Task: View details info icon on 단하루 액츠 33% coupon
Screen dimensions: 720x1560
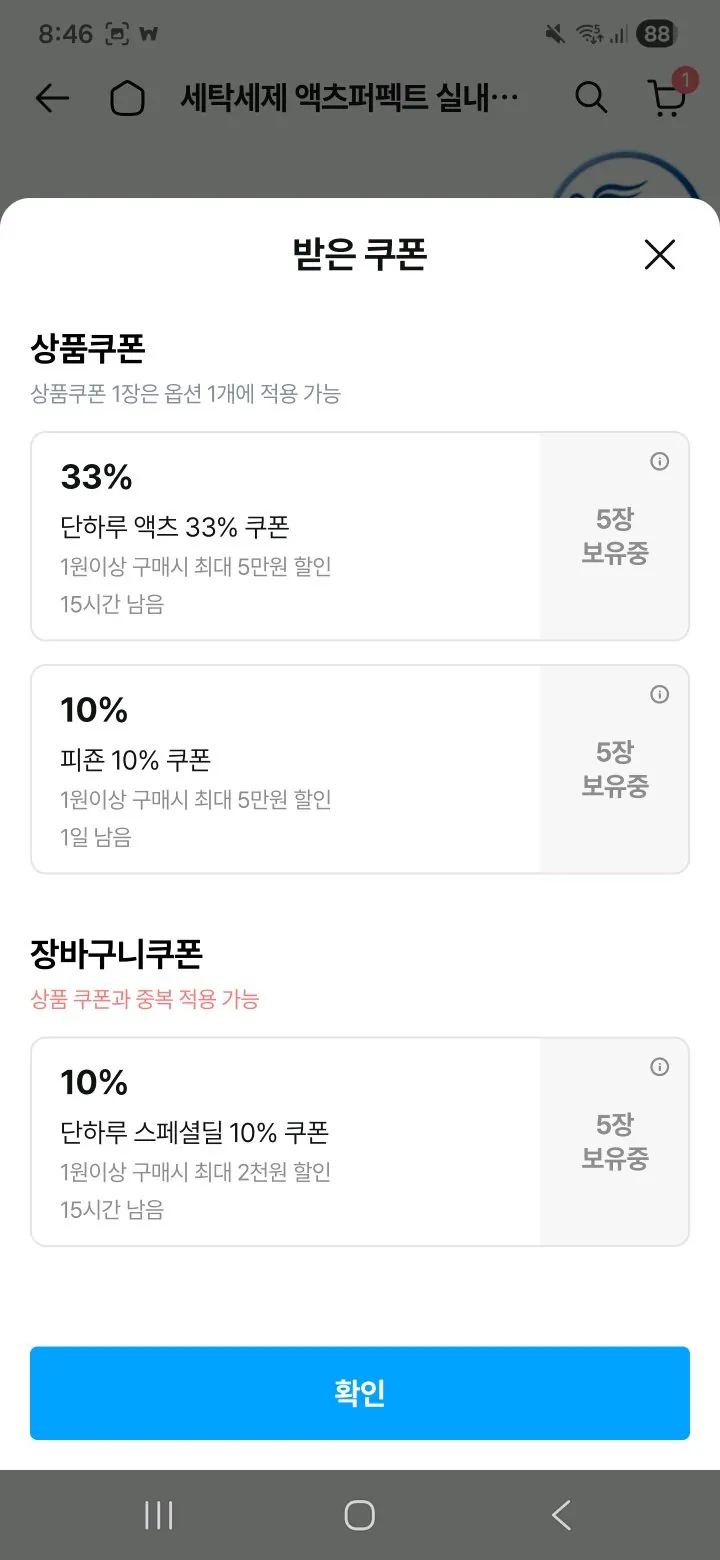Action: tap(659, 461)
